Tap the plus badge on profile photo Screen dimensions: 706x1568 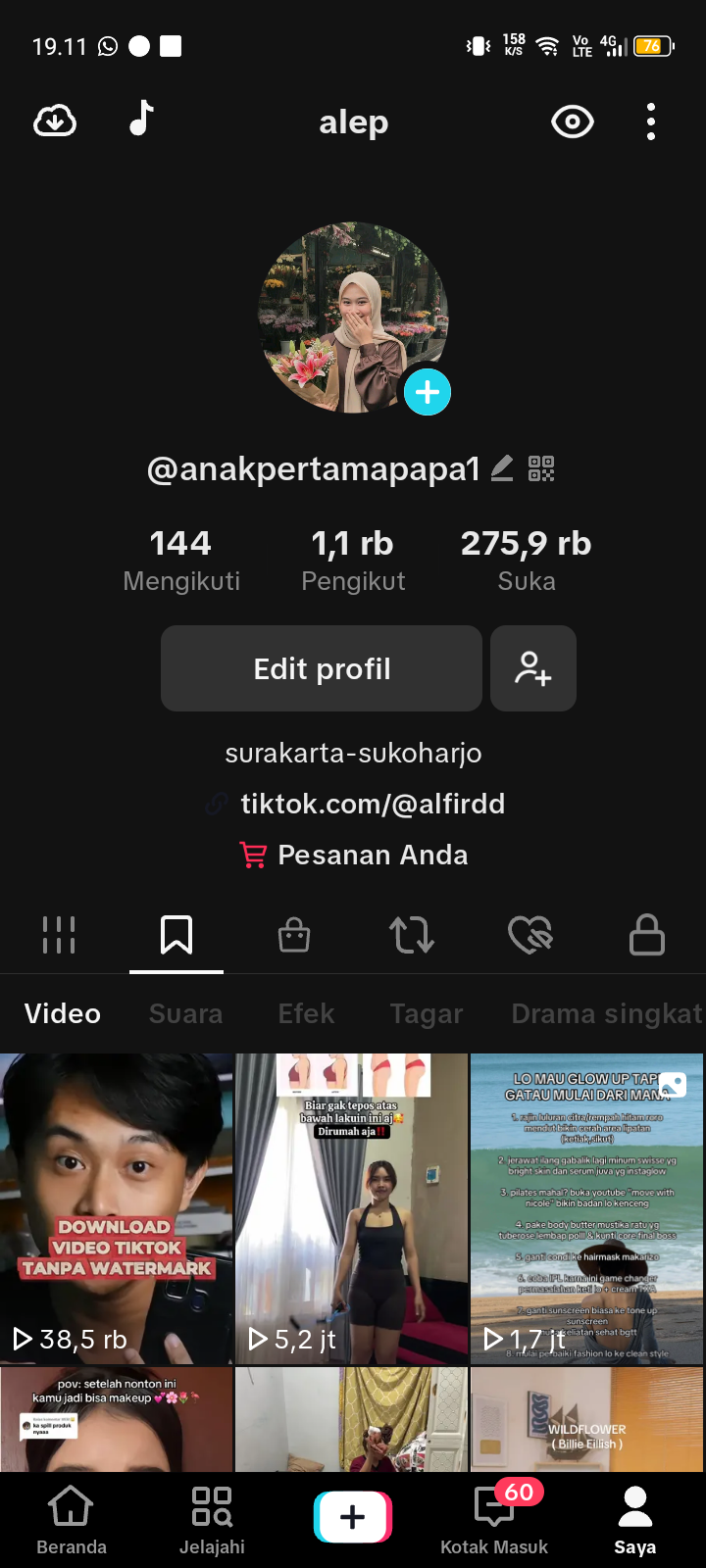[428, 392]
